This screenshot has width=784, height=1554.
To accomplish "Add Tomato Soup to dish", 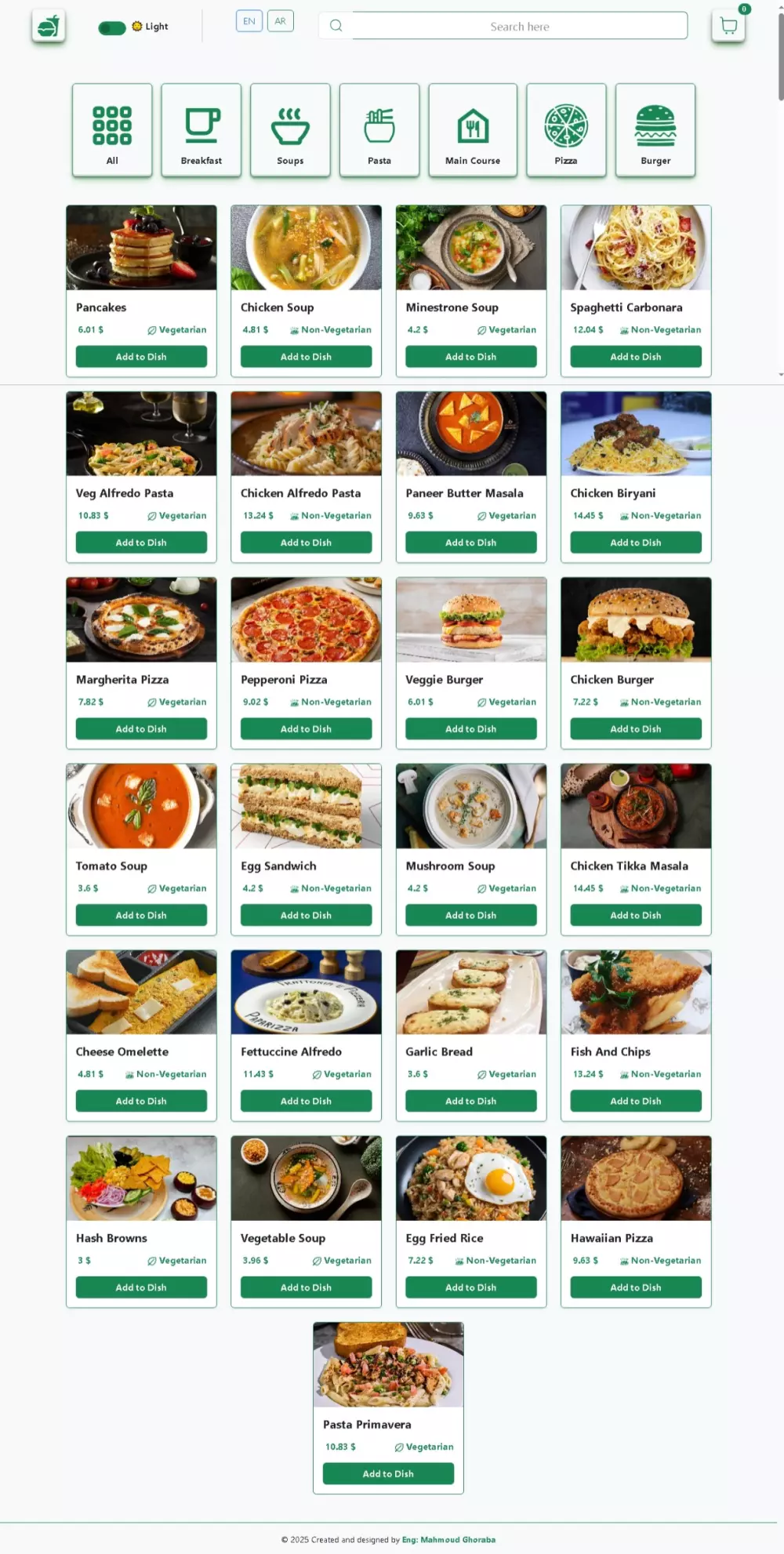I will point(141,915).
